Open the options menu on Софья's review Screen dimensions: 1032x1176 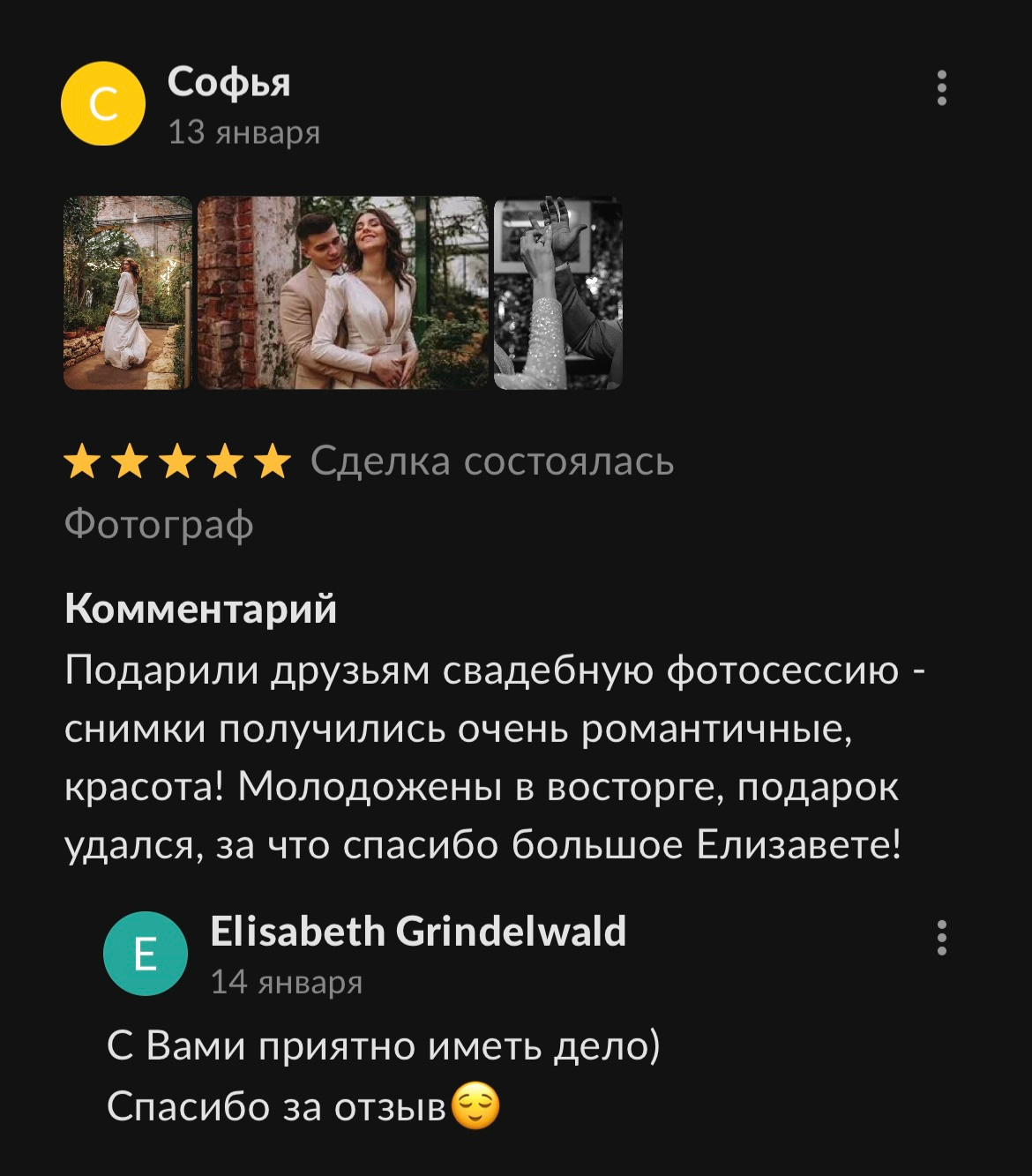pos(944,88)
